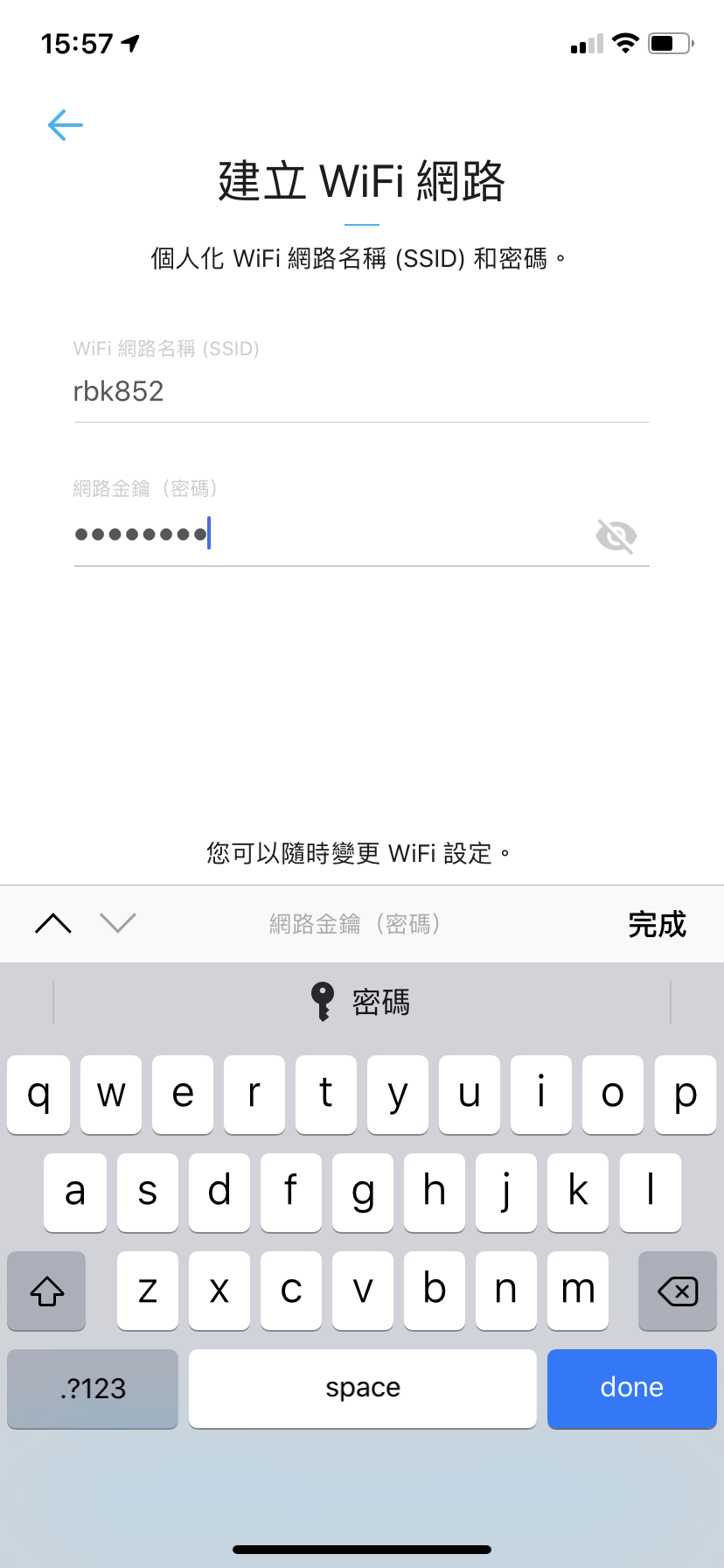Image resolution: width=724 pixels, height=1568 pixels.
Task: Switch keyboard to .?123 symbols
Action: [93, 1388]
